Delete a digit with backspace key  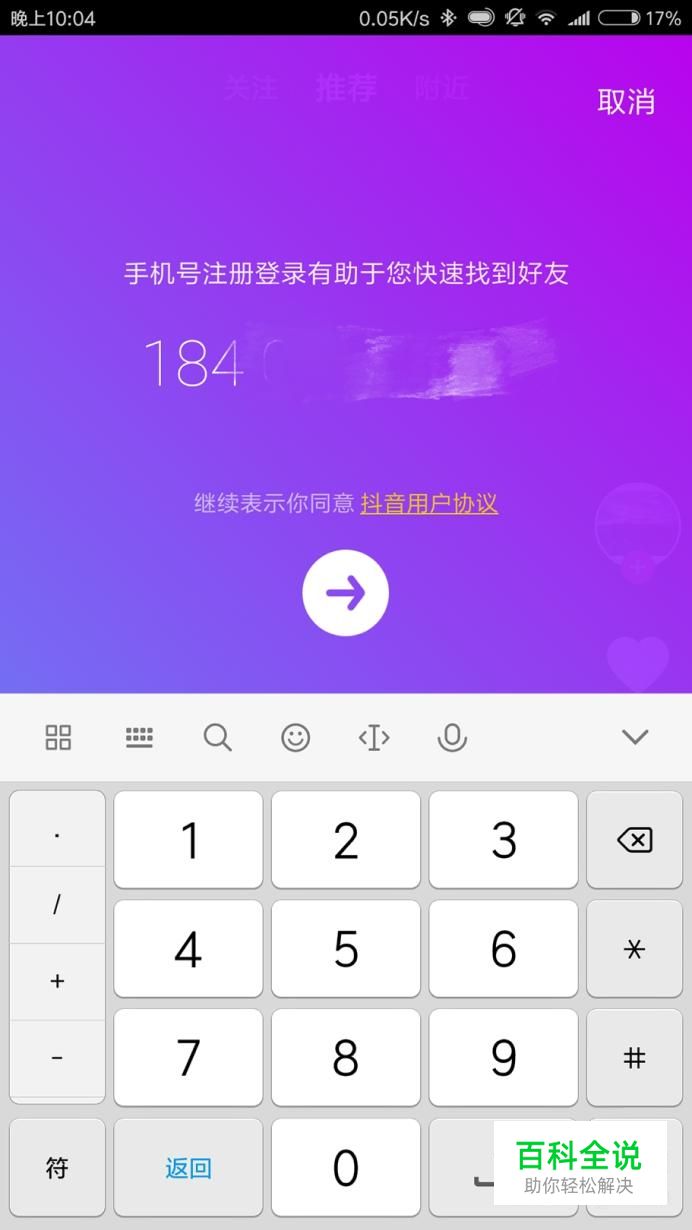click(634, 840)
